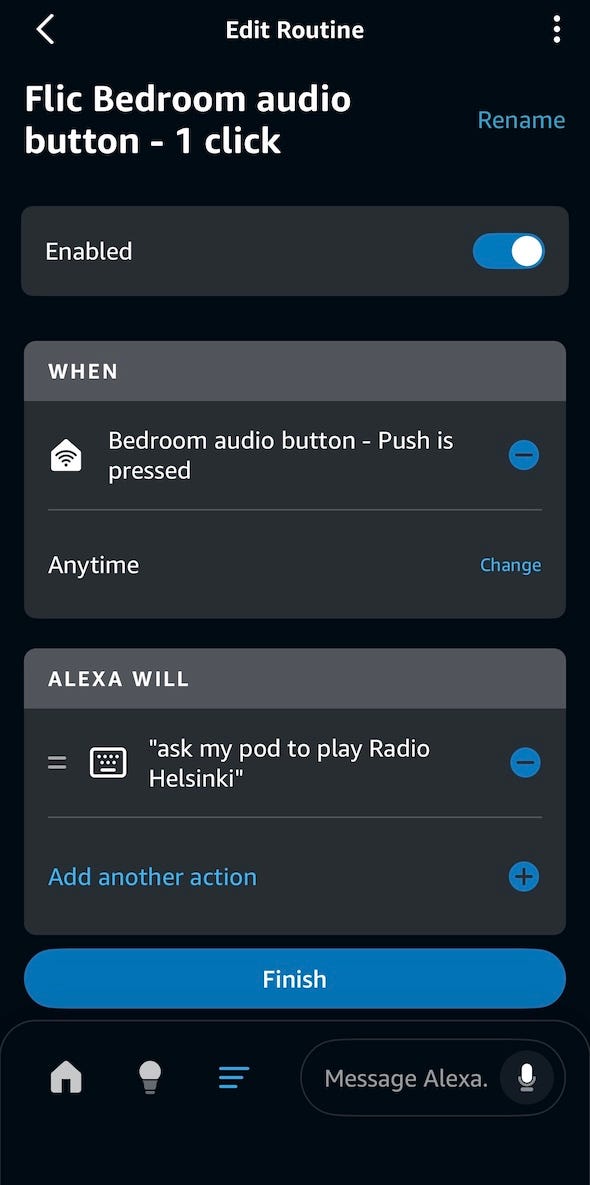Tap the Message Alexa text field
This screenshot has width=590, height=1185.
click(405, 1078)
